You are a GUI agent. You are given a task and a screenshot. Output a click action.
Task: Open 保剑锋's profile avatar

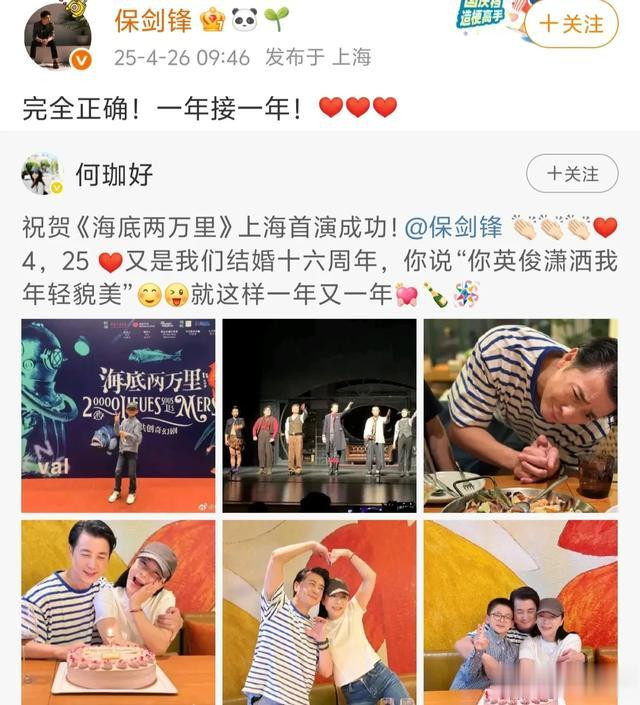tap(57, 35)
